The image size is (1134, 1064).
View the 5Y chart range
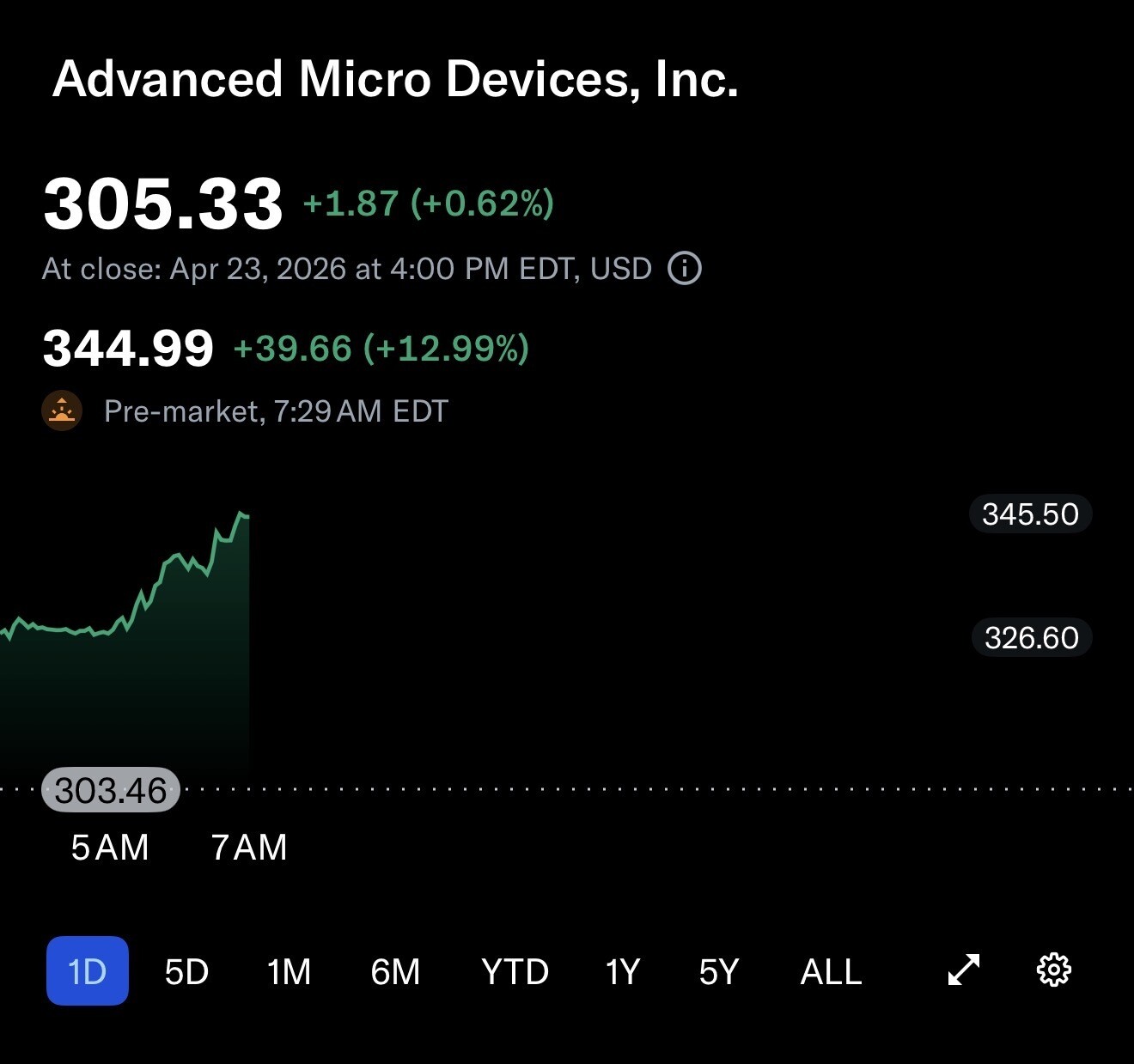click(719, 972)
